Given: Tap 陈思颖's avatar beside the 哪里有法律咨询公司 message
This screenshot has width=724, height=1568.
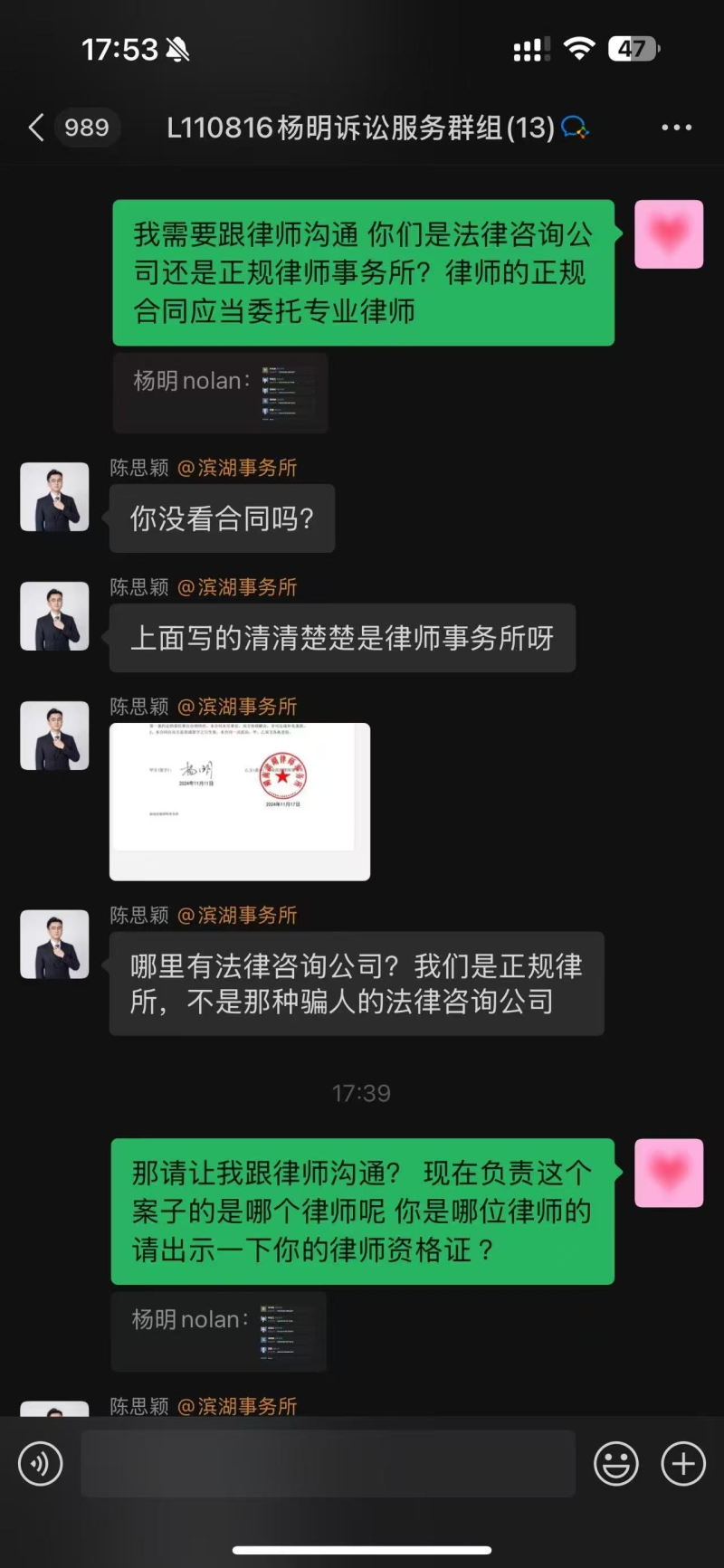Looking at the screenshot, I should (54, 944).
